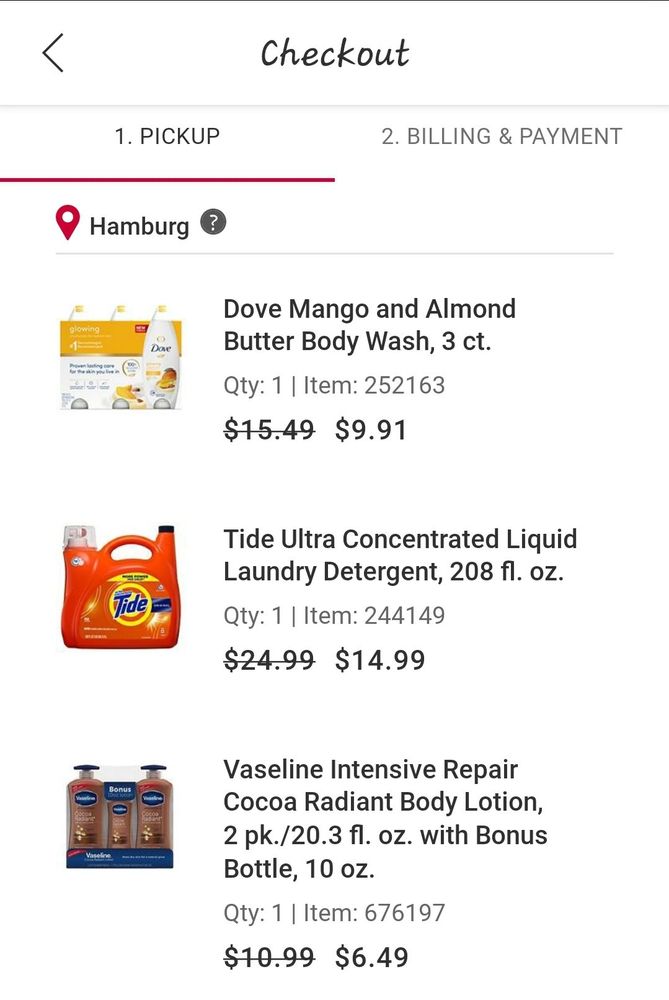Select the Pickup step tab
This screenshot has height=1000, width=669.
[x=167, y=137]
